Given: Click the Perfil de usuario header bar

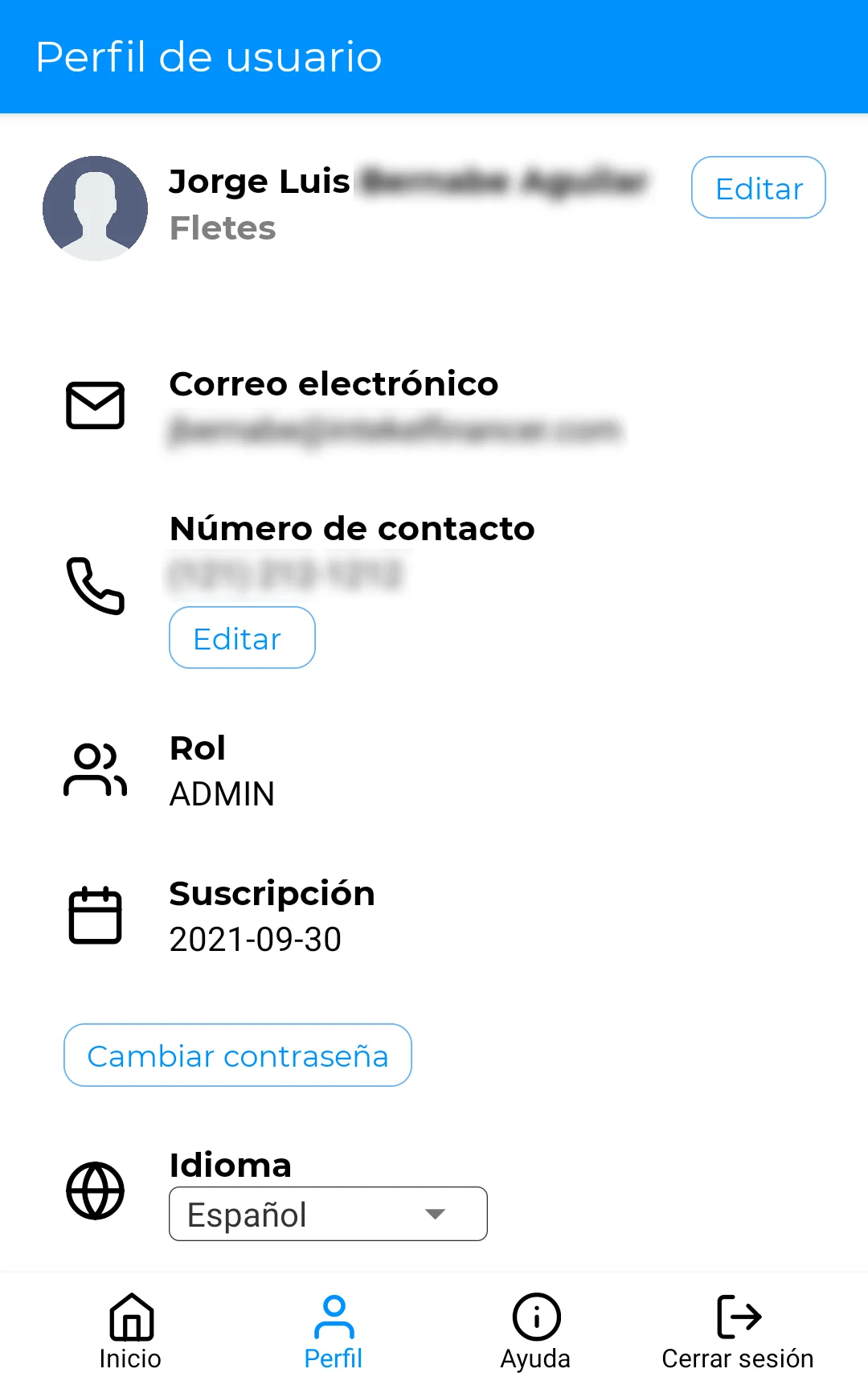Looking at the screenshot, I should pyautogui.click(x=434, y=56).
